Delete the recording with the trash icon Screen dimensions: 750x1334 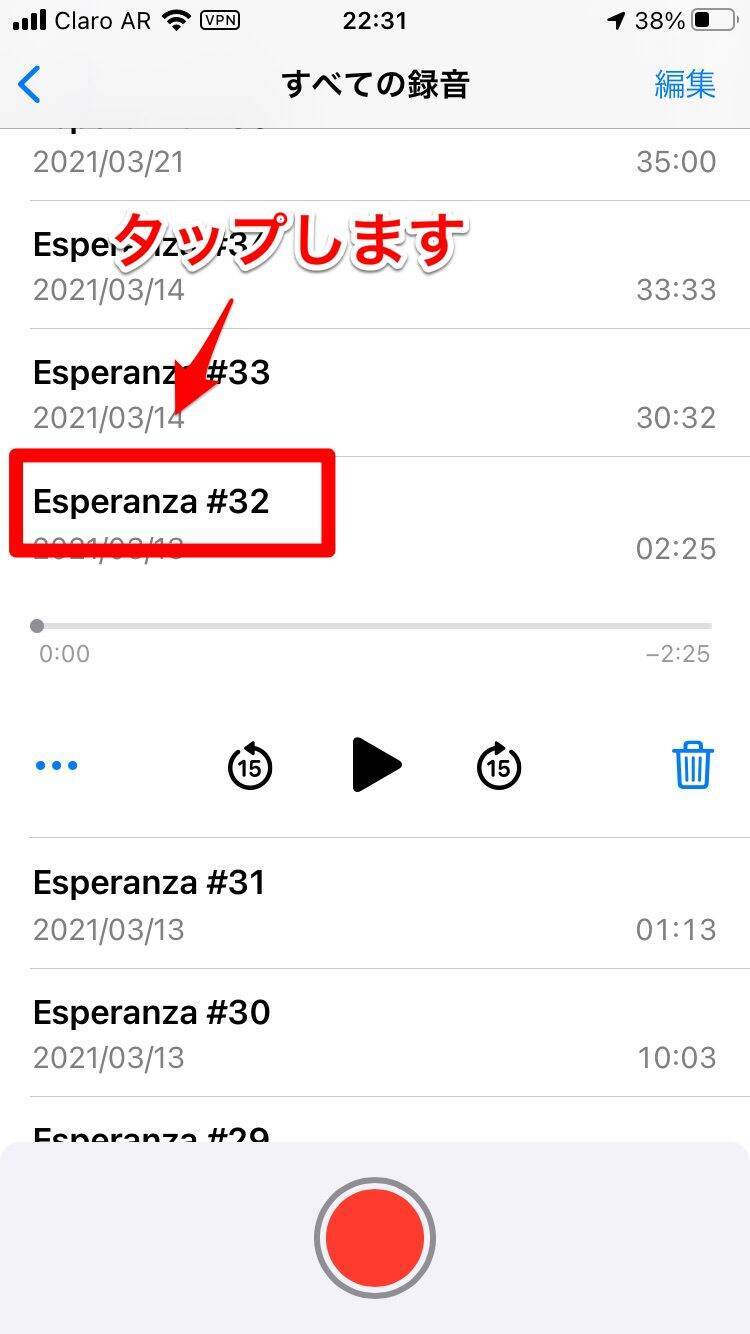(x=692, y=766)
